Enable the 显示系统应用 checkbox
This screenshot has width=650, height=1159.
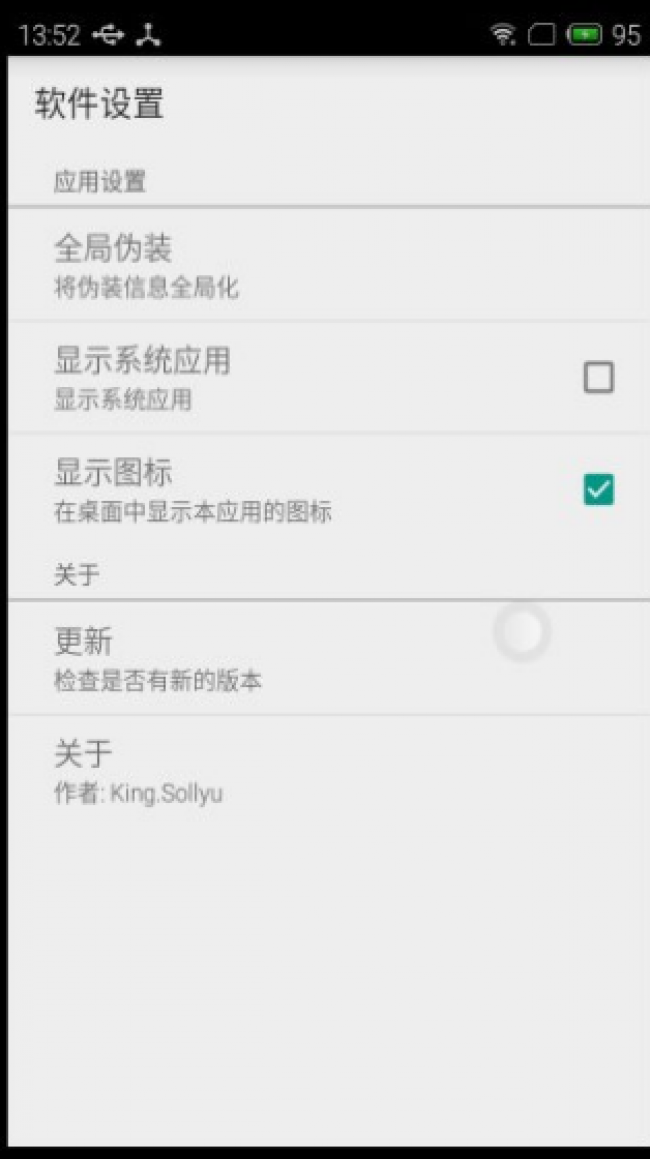point(598,378)
